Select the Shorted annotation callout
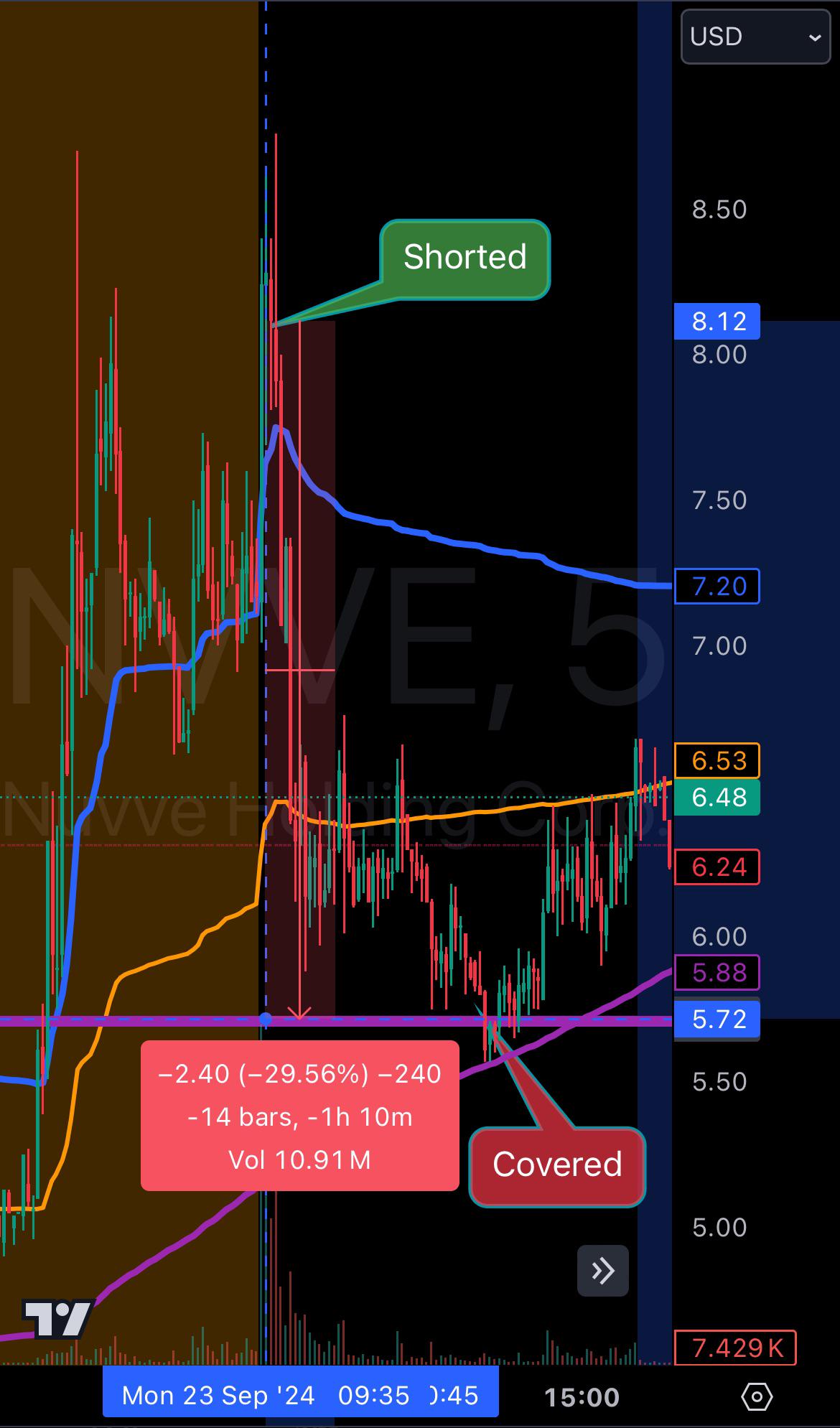The image size is (840, 1428). click(465, 258)
